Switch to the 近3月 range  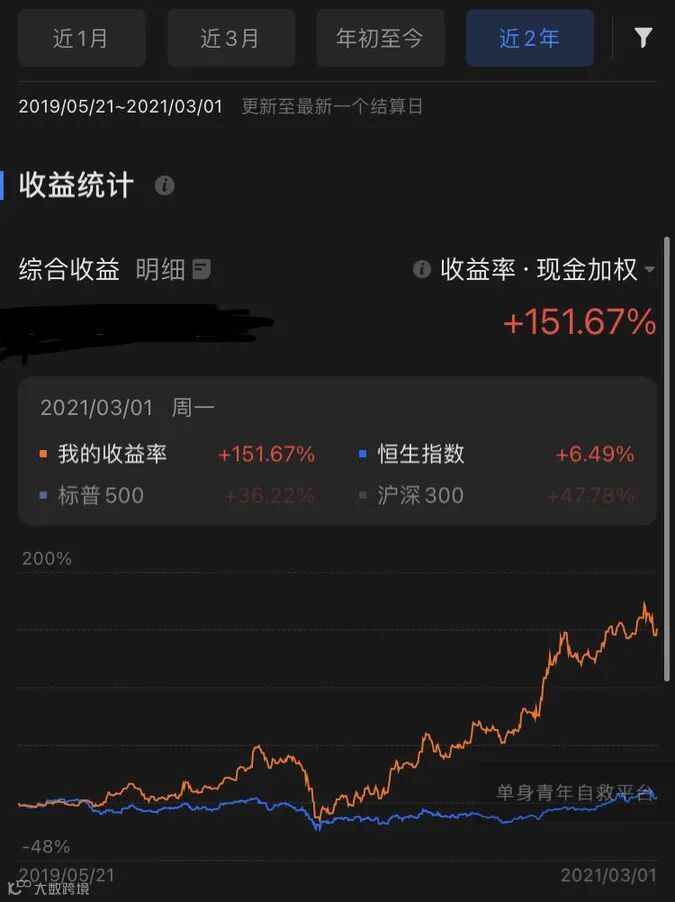(x=231, y=38)
